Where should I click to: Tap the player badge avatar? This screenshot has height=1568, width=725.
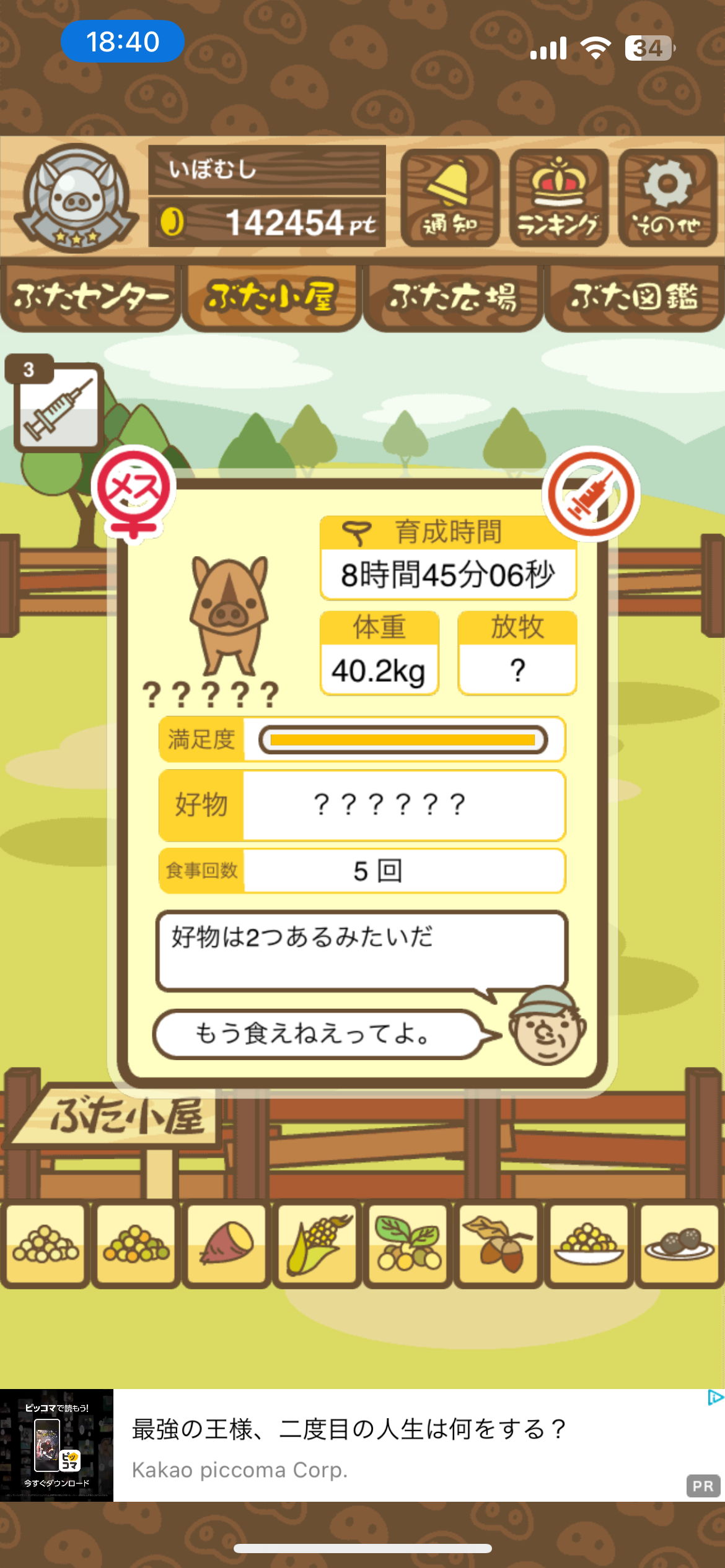pos(76,198)
